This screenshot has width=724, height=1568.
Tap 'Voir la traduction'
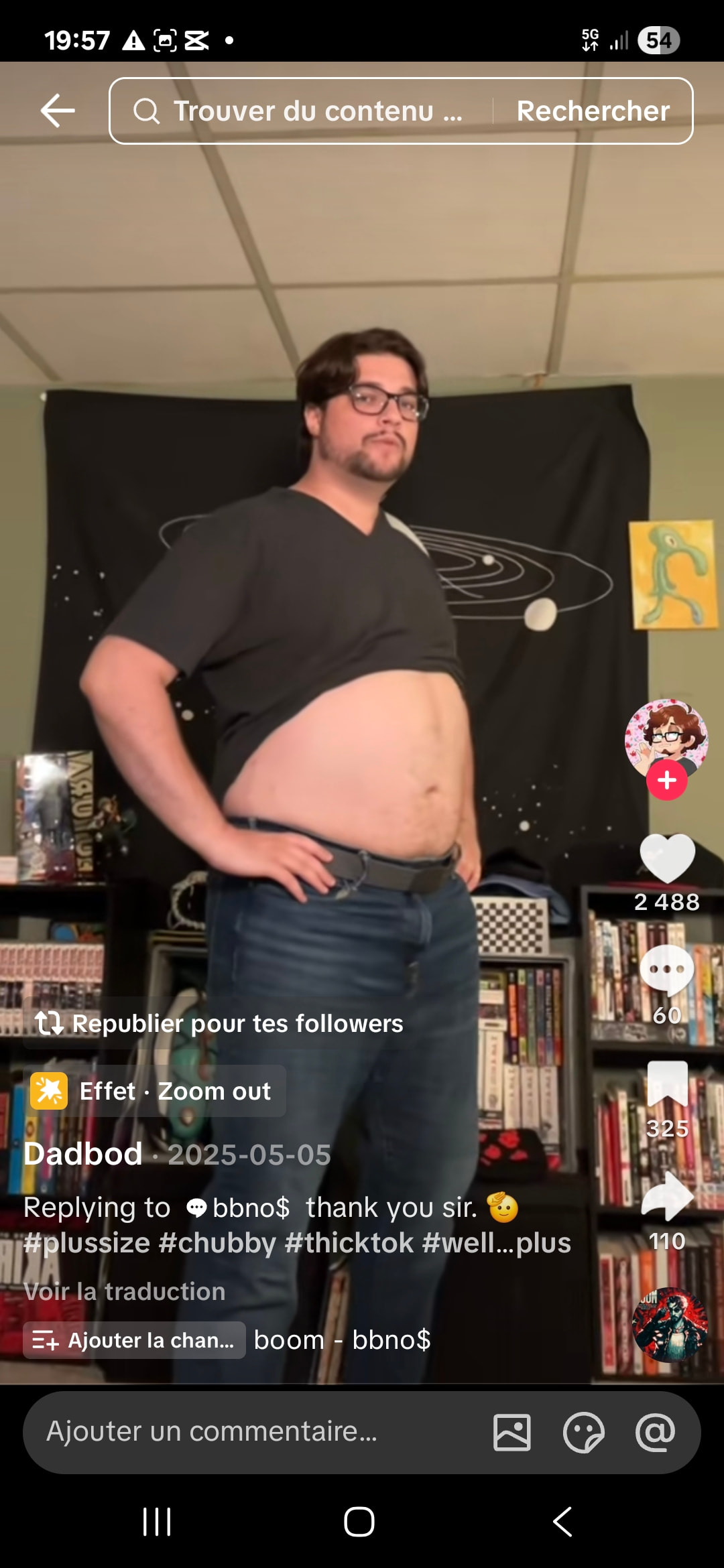pos(125,1291)
